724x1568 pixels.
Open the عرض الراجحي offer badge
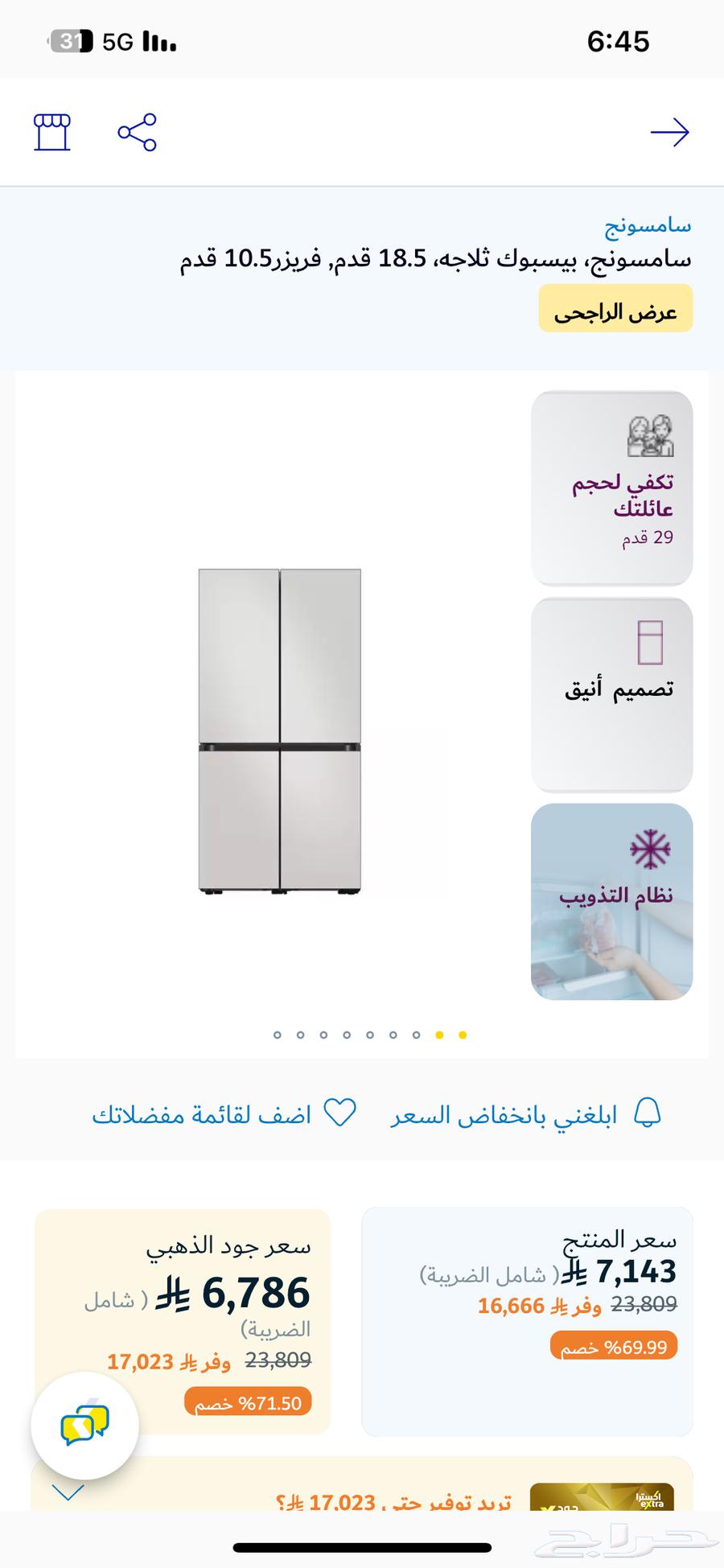tap(615, 311)
